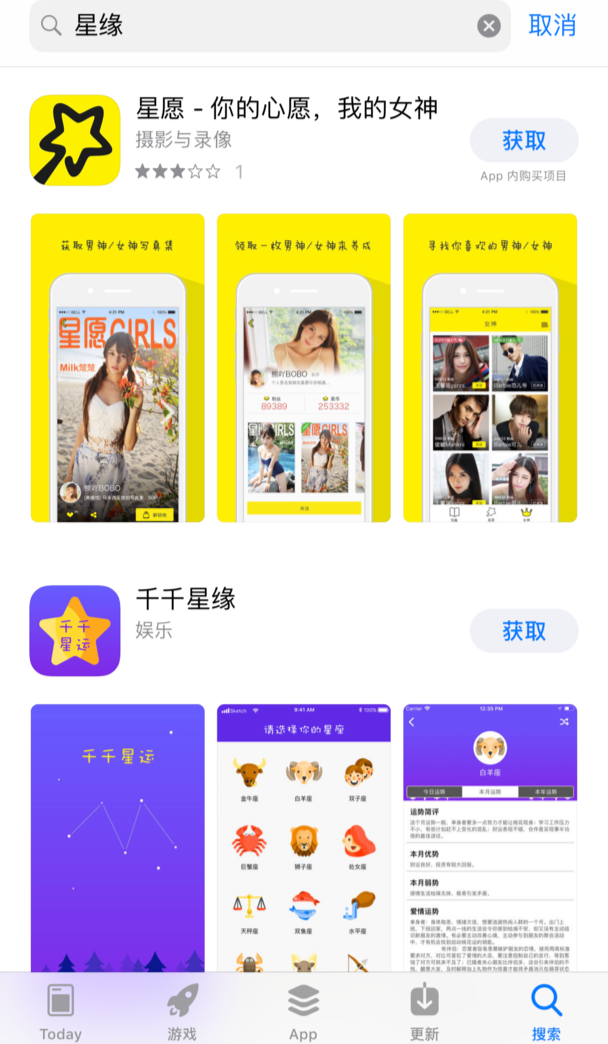The image size is (608, 1044).
Task: Switch to the 更新 tab
Action: [x=424, y=1010]
